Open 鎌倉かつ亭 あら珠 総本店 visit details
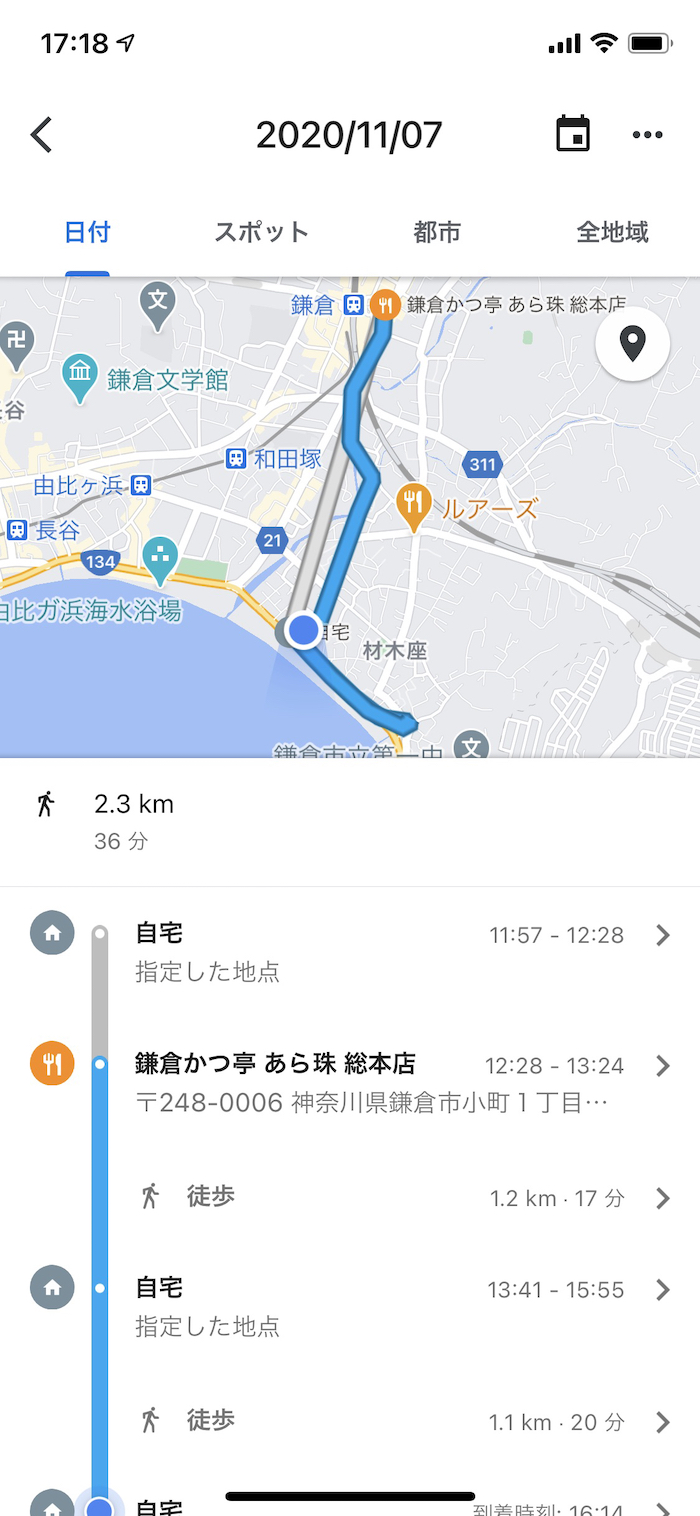This screenshot has height=1516, width=700. point(350,1083)
